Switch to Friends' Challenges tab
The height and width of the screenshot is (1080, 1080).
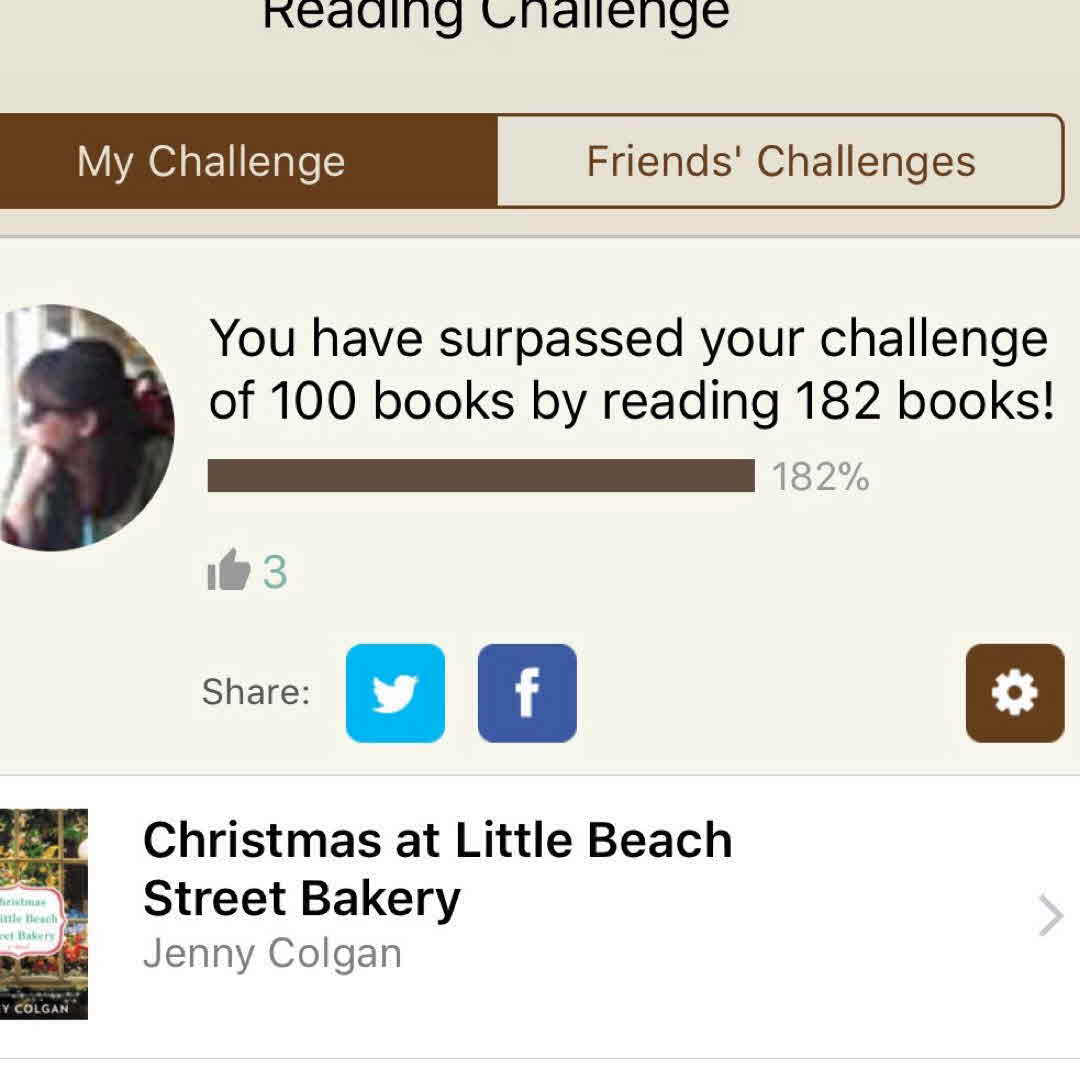780,162
